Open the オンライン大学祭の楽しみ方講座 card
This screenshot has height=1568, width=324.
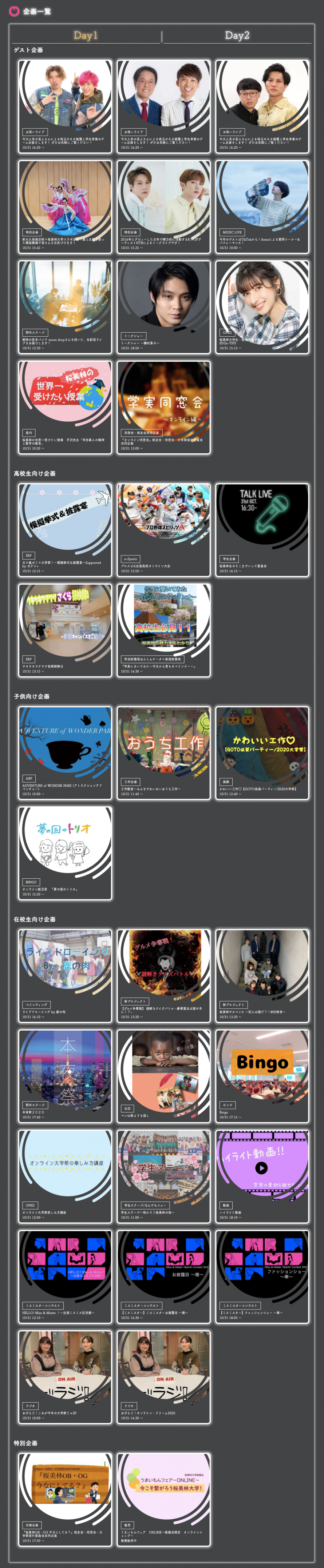[65, 1176]
